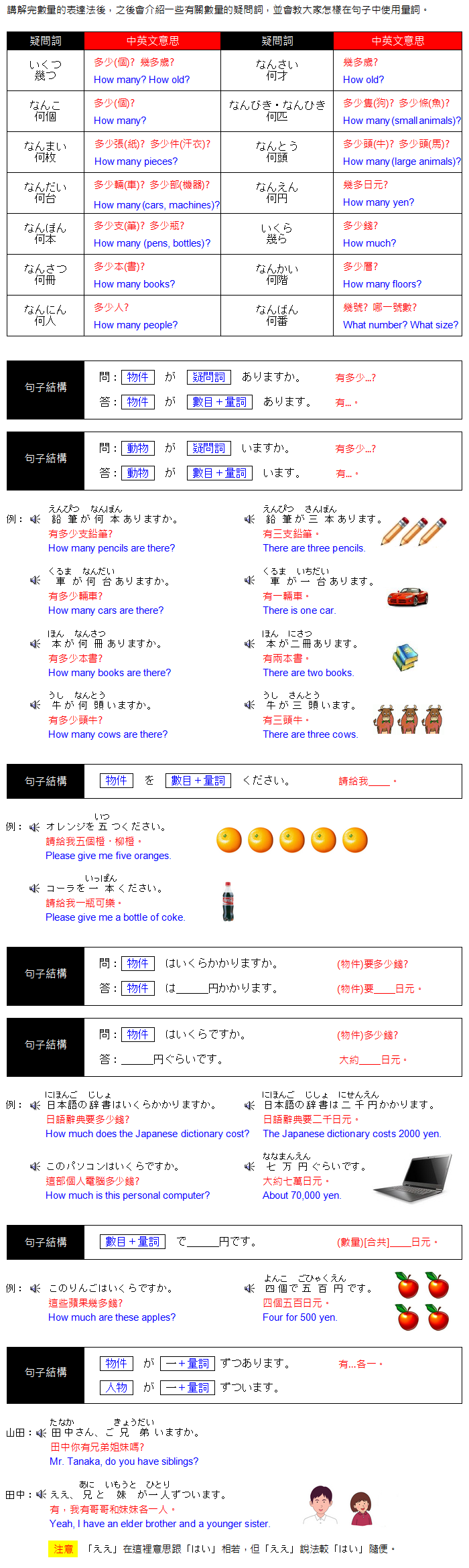
Task: Play audio for 'How much is this personal computer?'
Action: [x=35, y=1167]
